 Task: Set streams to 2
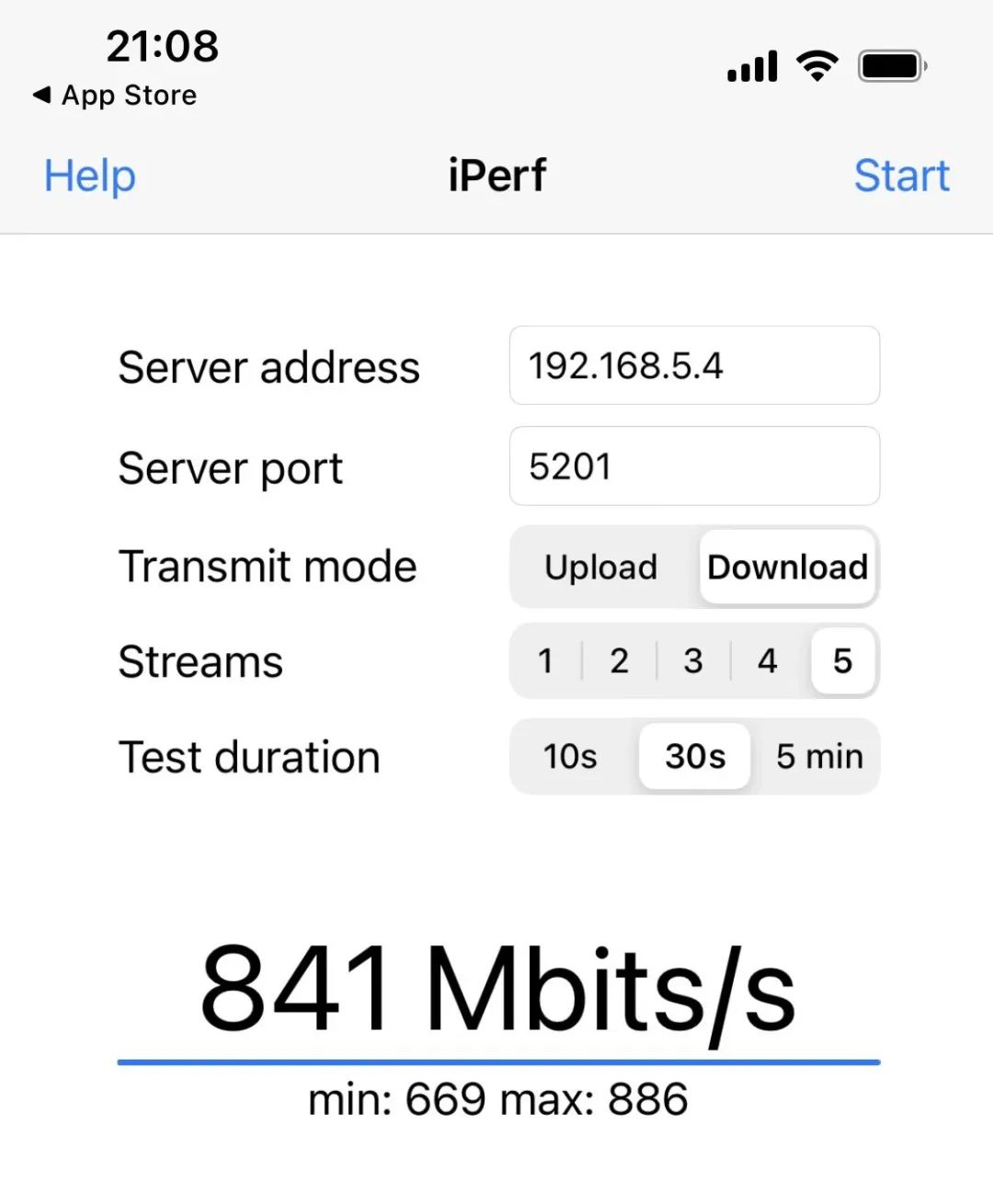[620, 661]
